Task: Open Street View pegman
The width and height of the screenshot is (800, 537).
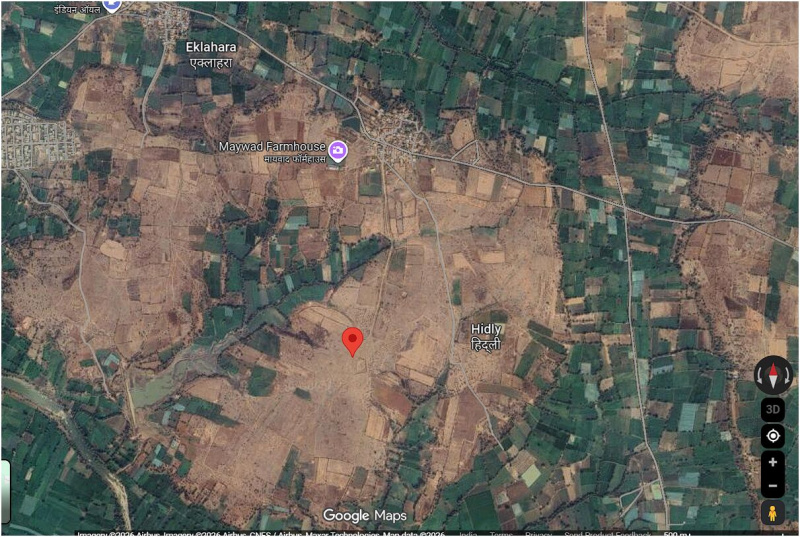Action: [x=773, y=513]
